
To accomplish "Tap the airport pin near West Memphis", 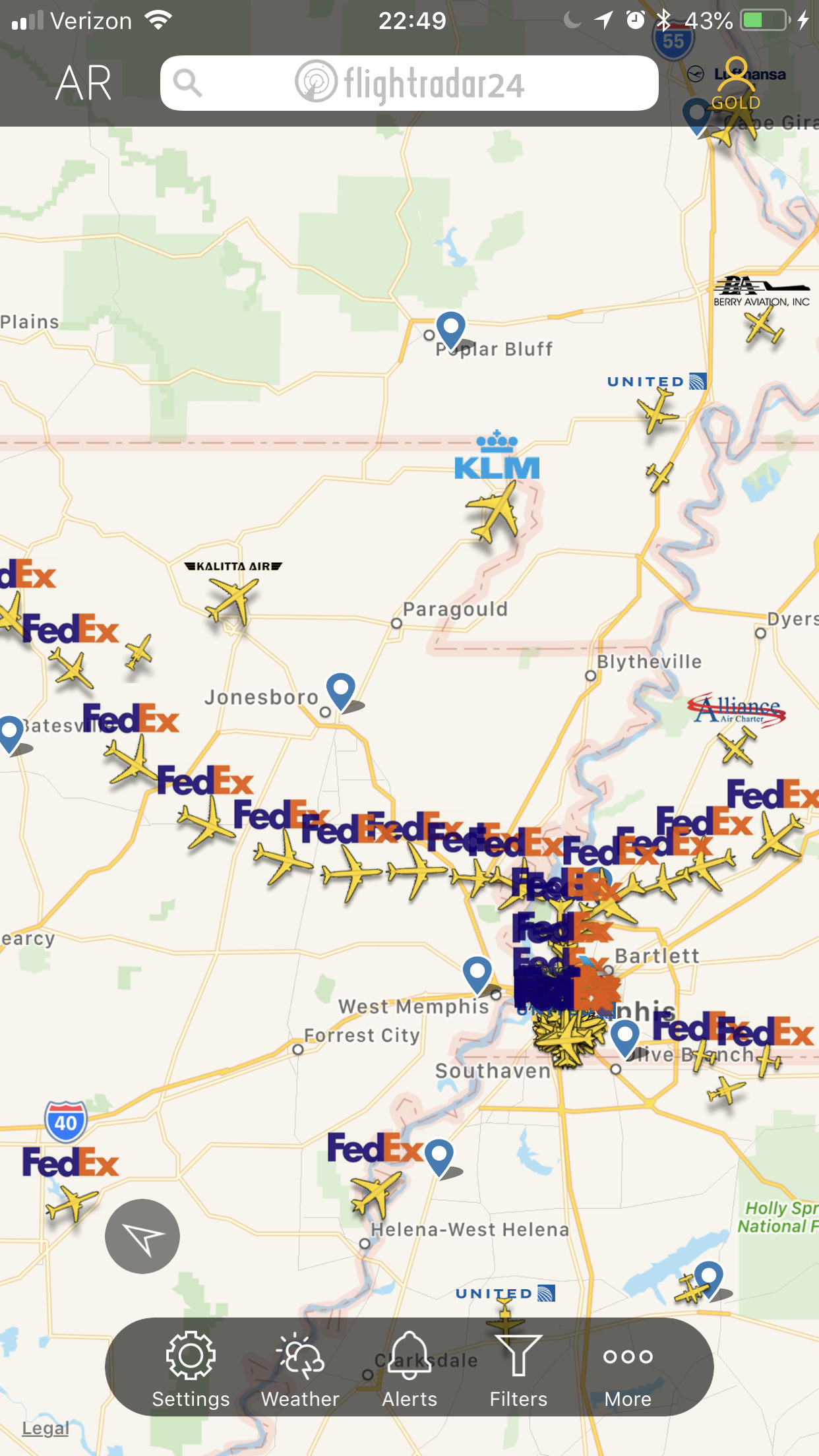I will tap(477, 972).
